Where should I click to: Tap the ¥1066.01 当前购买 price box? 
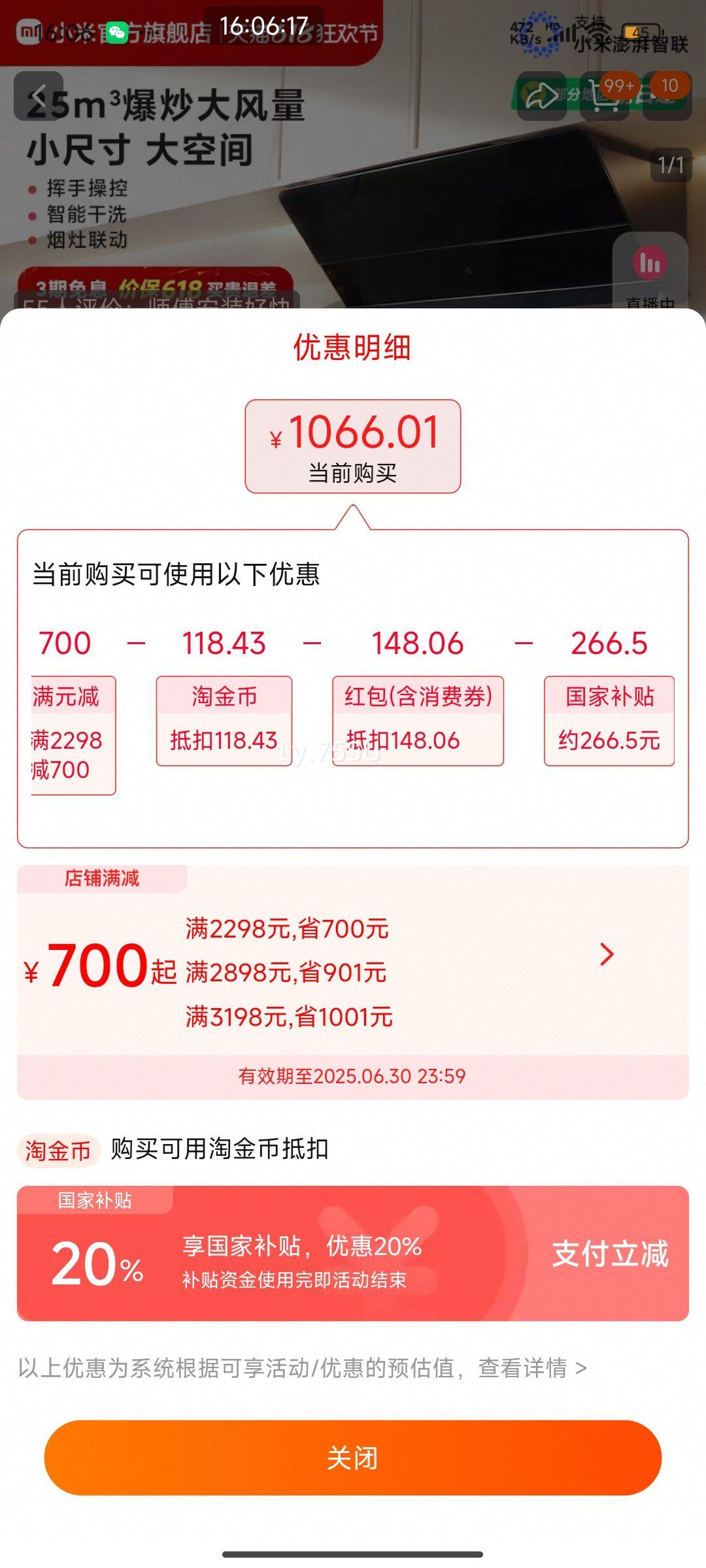(x=353, y=447)
